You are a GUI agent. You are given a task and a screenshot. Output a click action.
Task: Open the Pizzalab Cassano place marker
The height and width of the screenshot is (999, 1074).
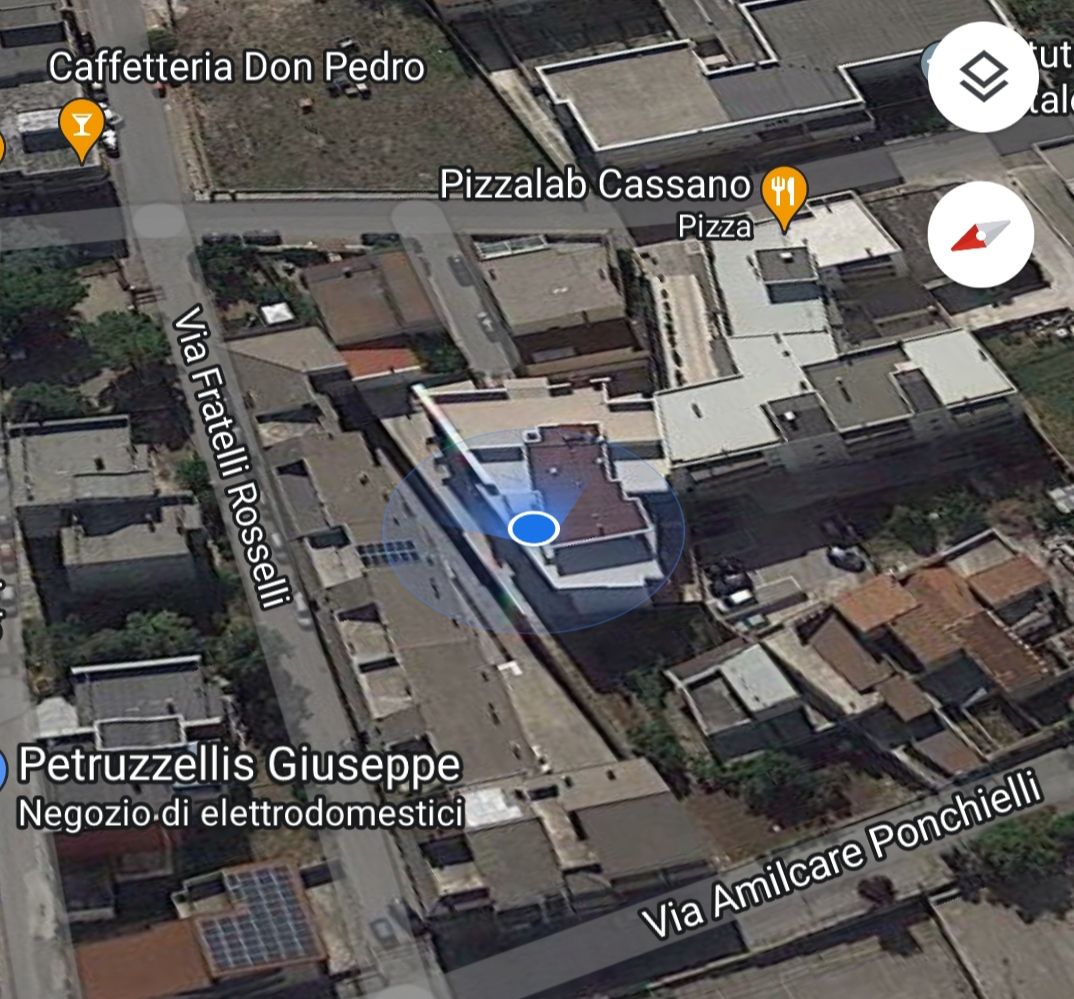[784, 193]
